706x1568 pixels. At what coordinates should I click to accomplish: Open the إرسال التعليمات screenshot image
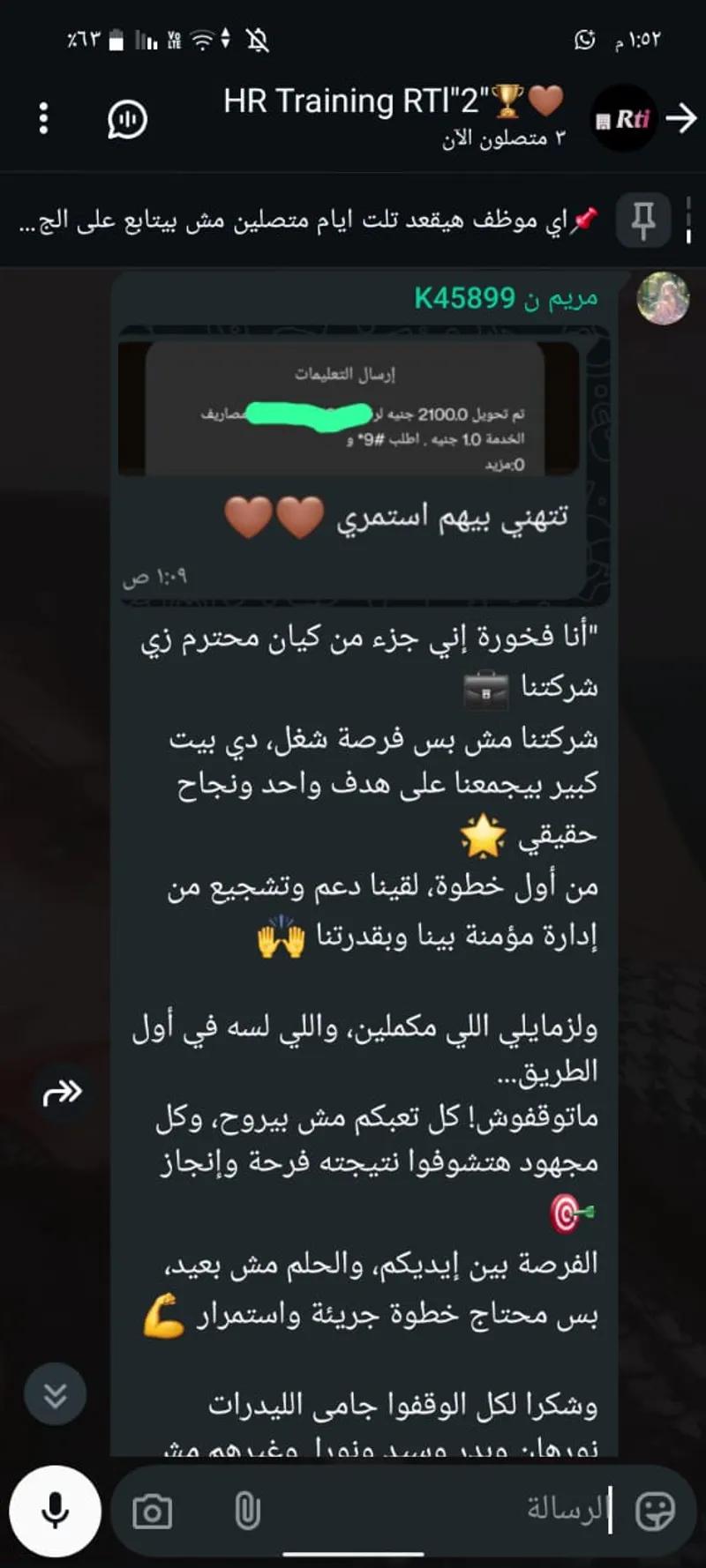353,407
